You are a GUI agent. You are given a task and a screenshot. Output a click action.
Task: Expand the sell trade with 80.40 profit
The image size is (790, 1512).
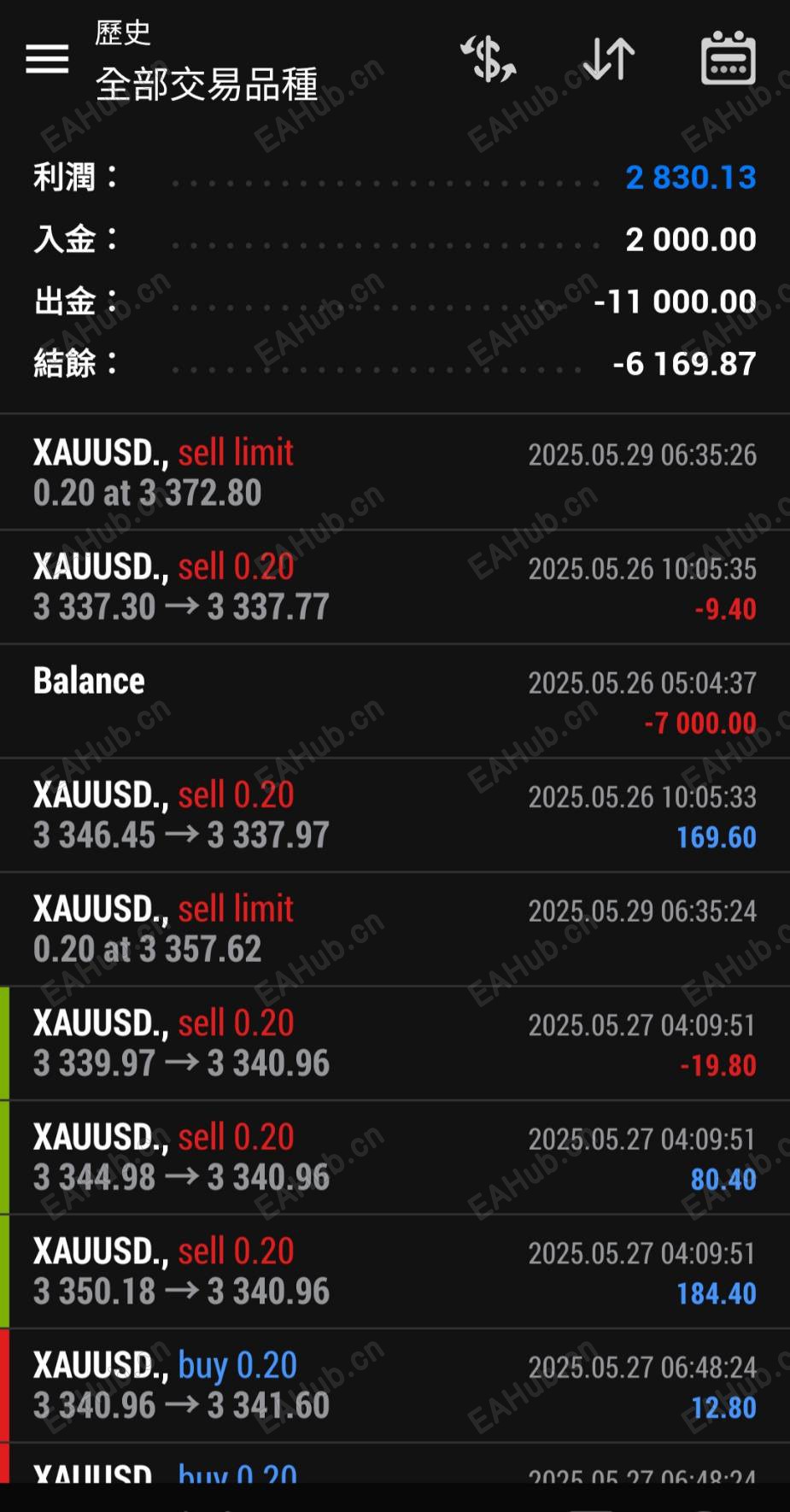click(395, 1157)
